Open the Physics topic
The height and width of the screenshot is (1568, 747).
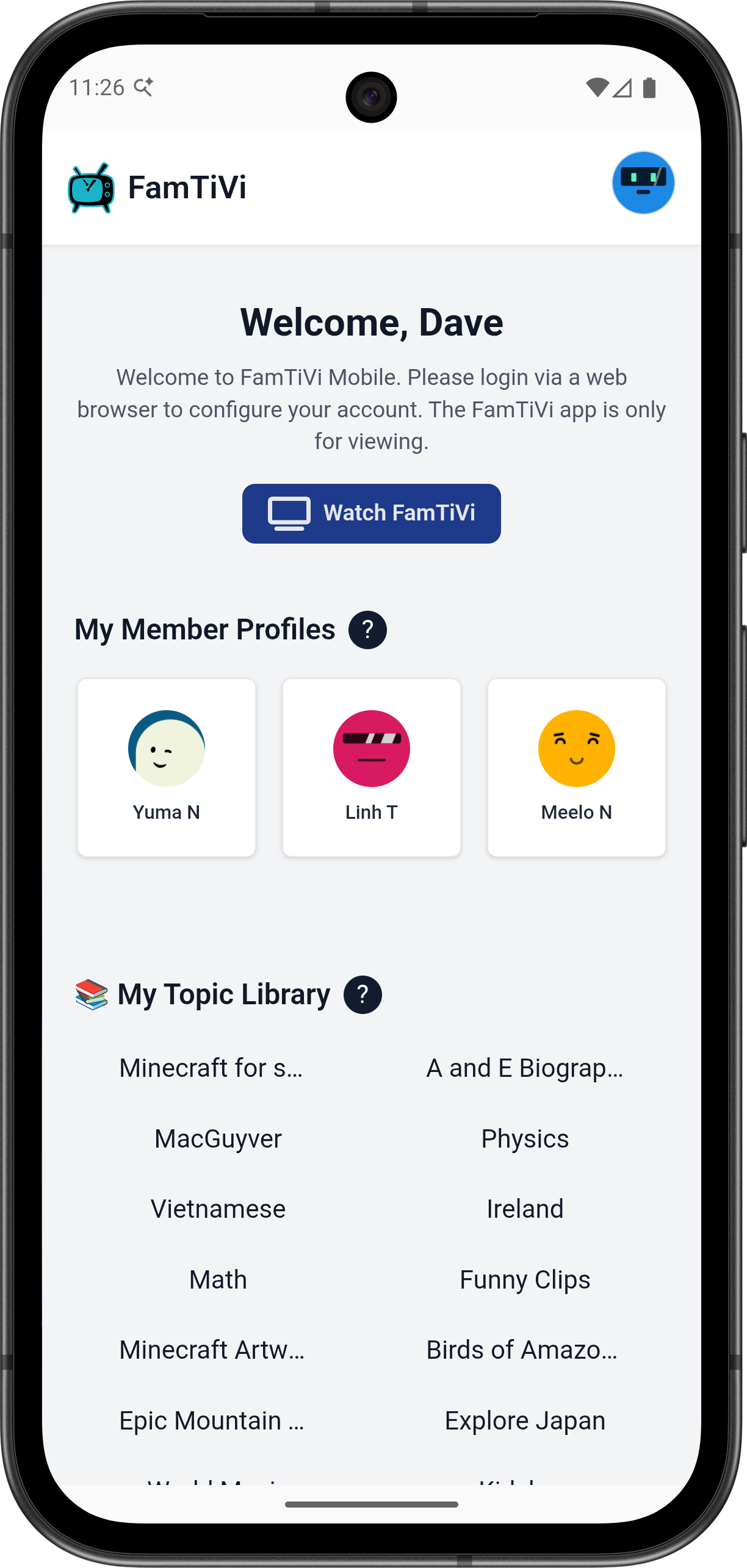coord(525,1138)
